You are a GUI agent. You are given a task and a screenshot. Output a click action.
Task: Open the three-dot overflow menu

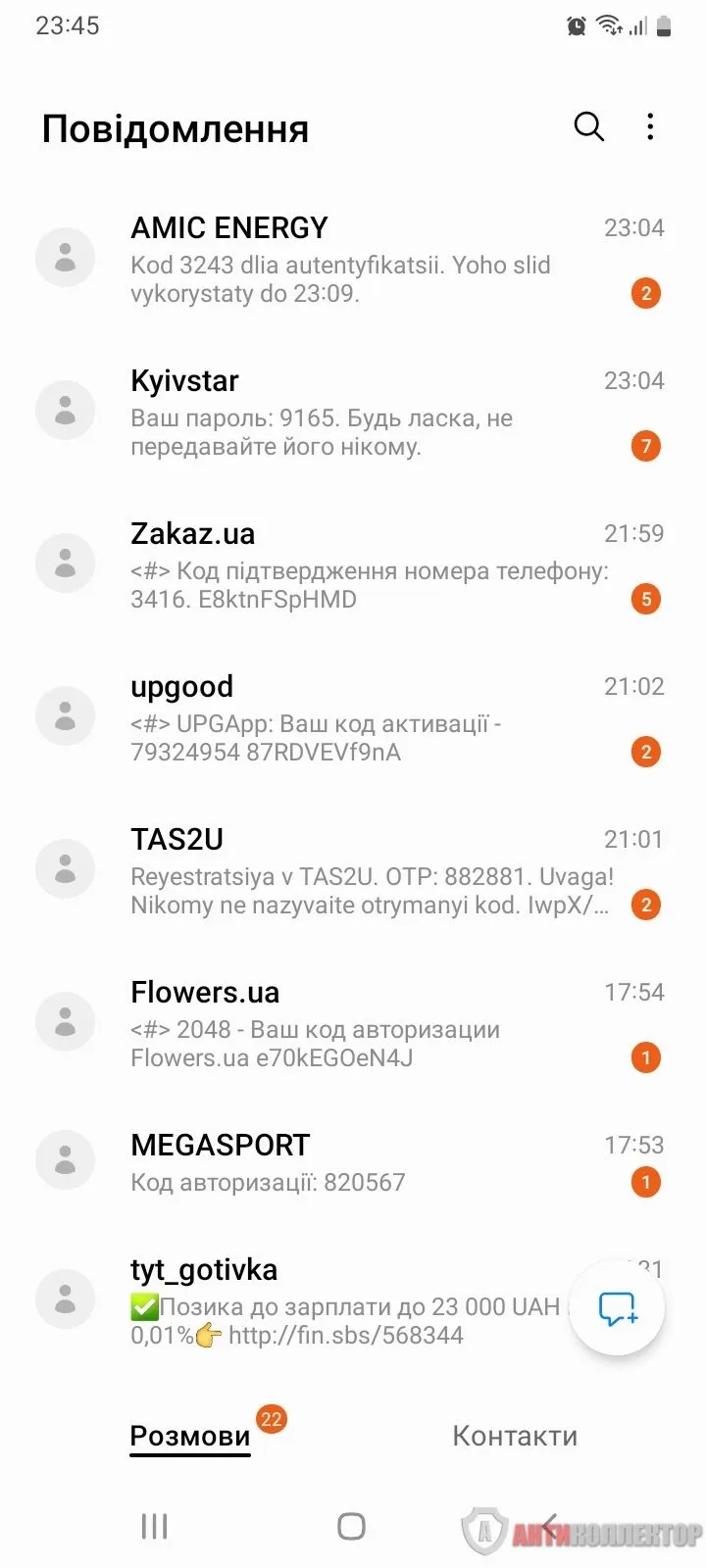650,126
